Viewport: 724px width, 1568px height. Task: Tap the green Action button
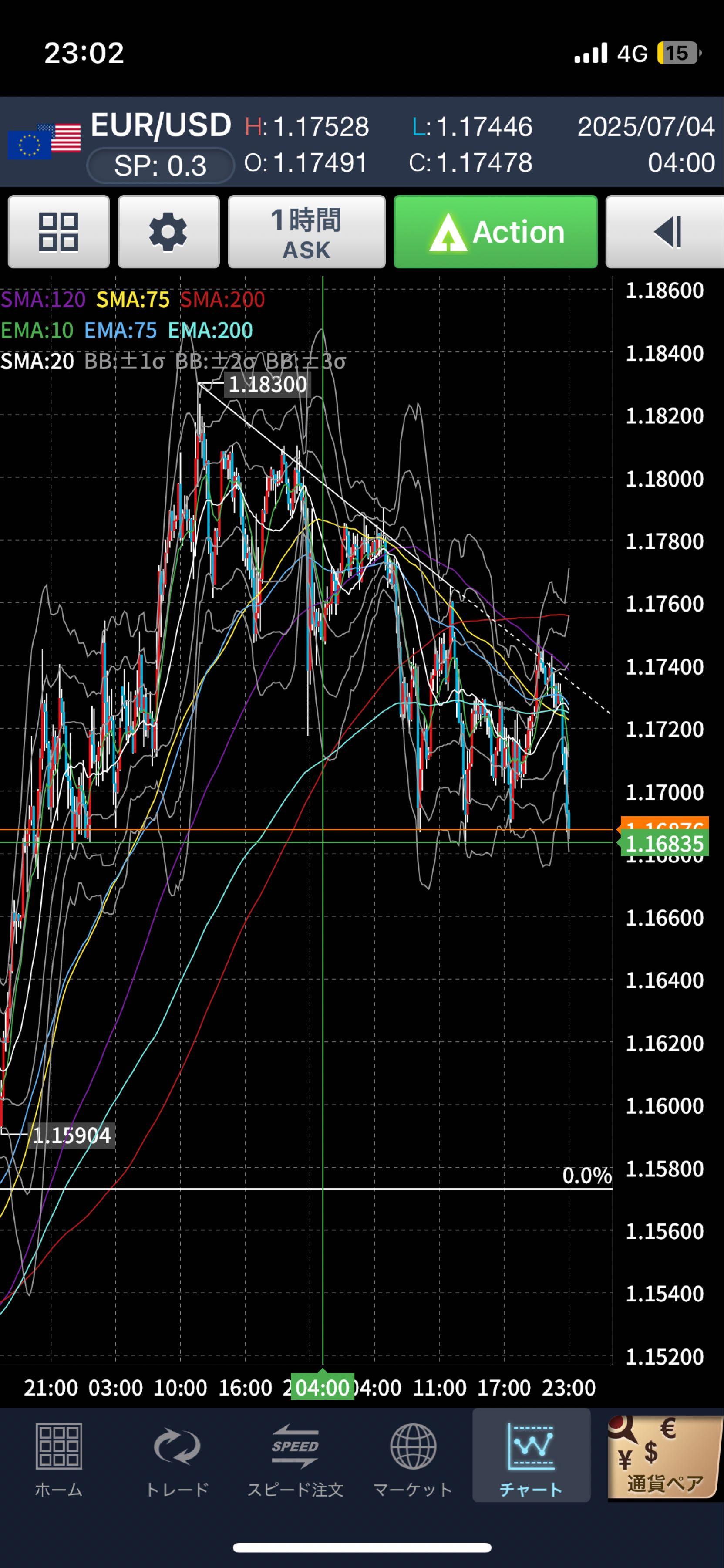click(x=495, y=232)
